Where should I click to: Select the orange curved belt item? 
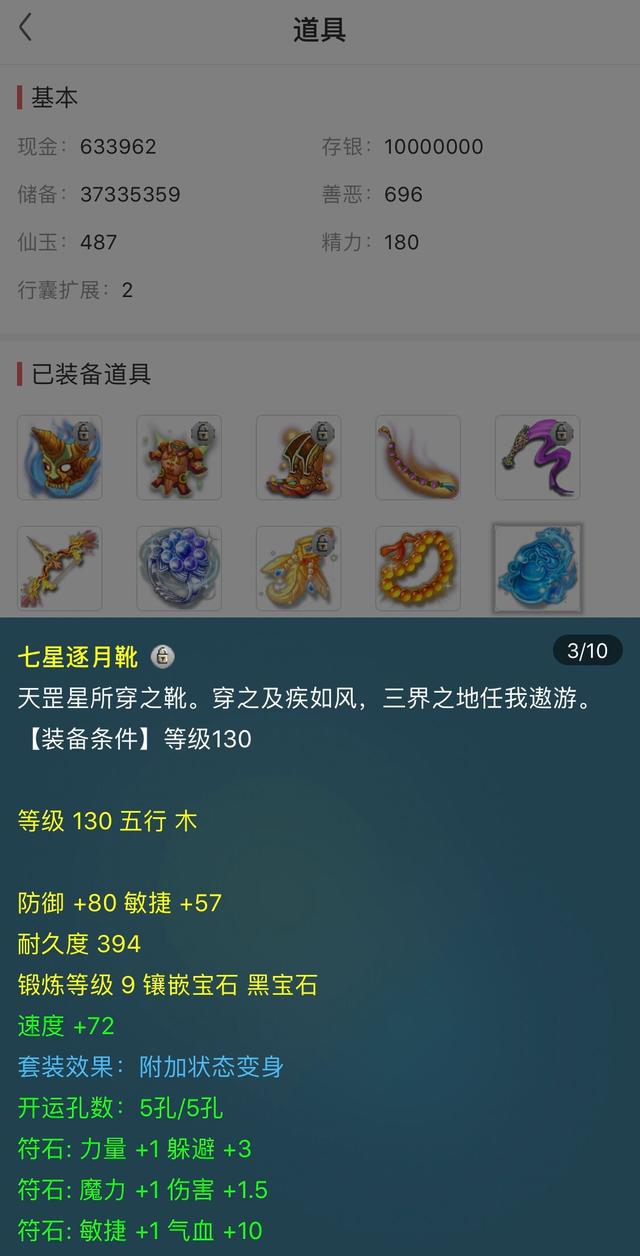[x=418, y=458]
